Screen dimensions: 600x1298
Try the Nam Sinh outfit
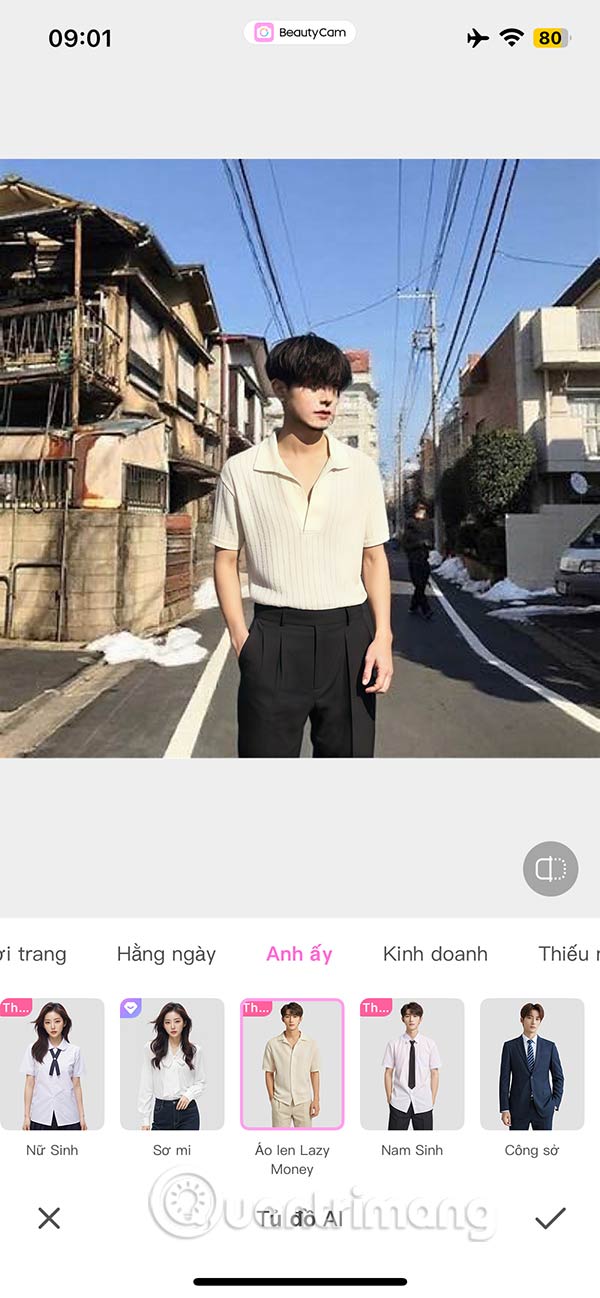pos(412,1064)
